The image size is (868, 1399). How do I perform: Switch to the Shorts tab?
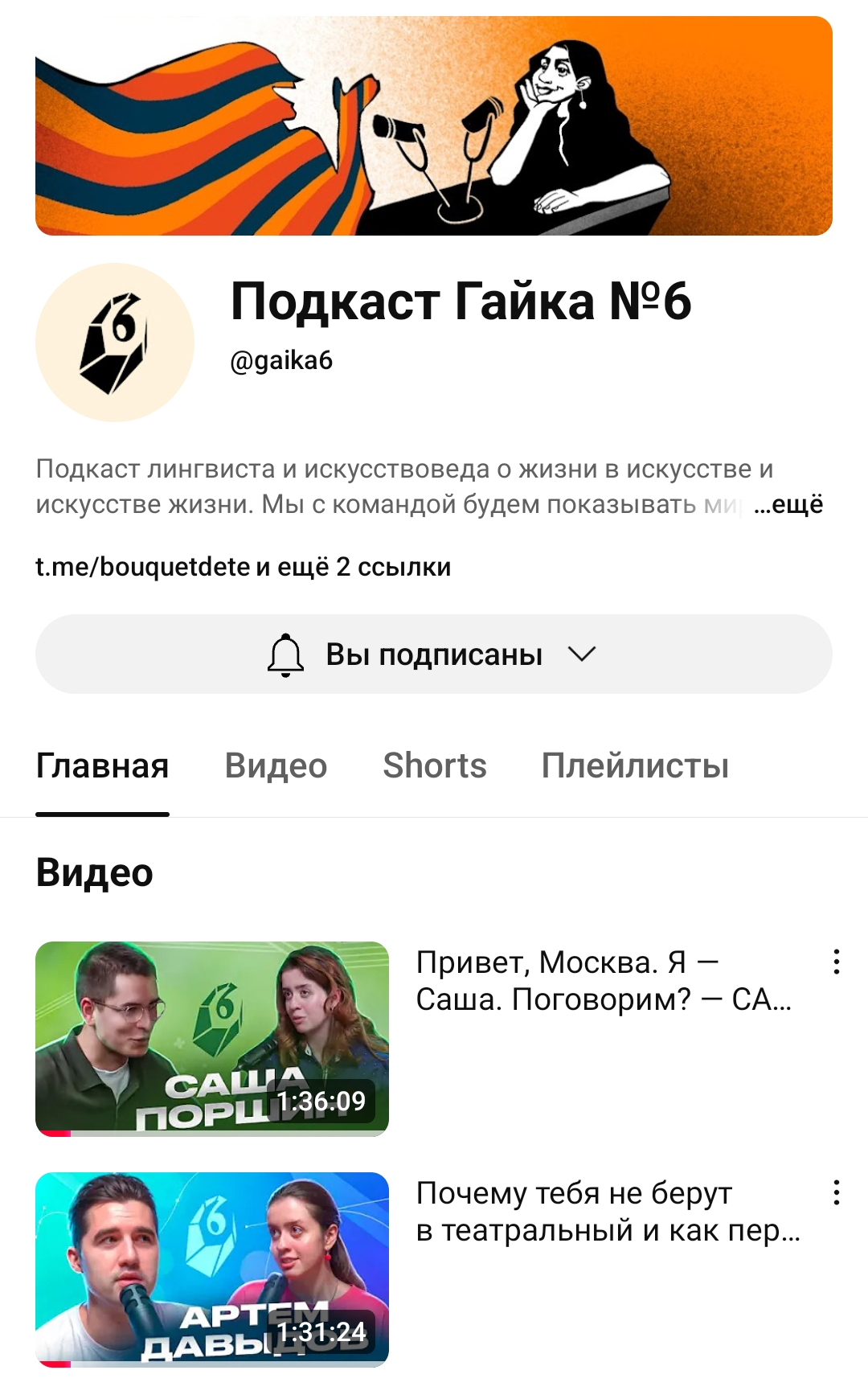tap(436, 766)
